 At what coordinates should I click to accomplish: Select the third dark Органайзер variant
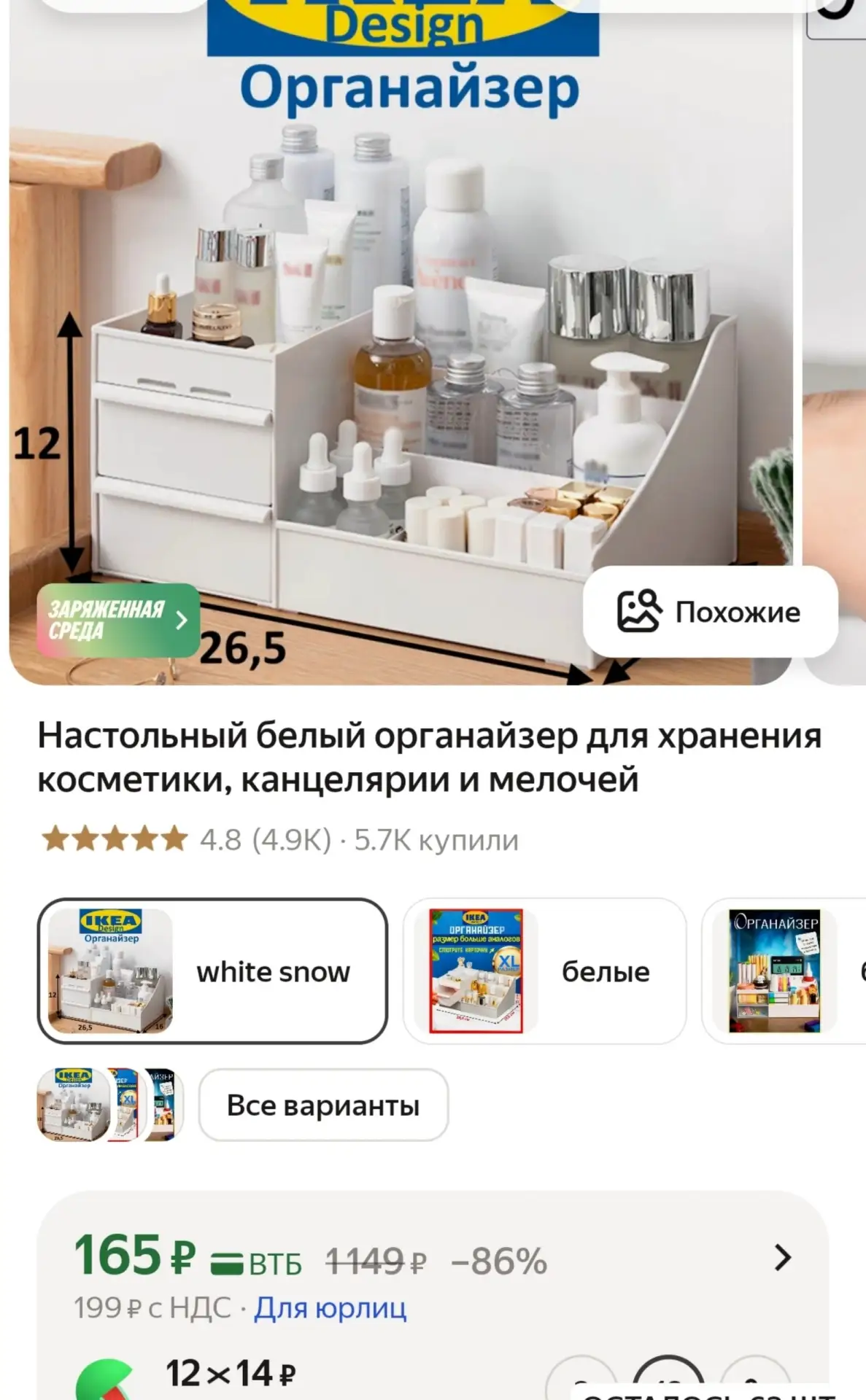coord(784,971)
